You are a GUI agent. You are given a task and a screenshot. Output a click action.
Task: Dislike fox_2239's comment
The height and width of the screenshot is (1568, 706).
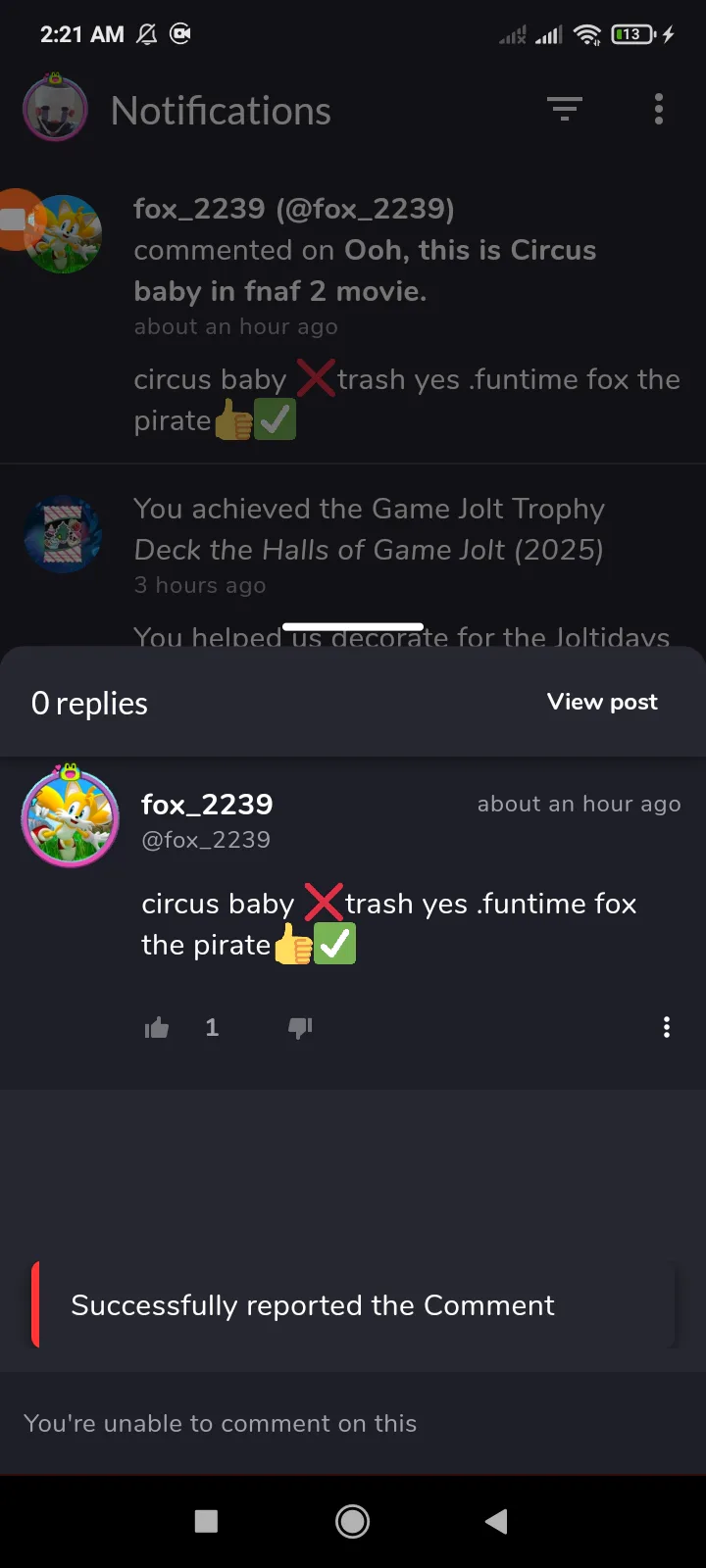(300, 1027)
